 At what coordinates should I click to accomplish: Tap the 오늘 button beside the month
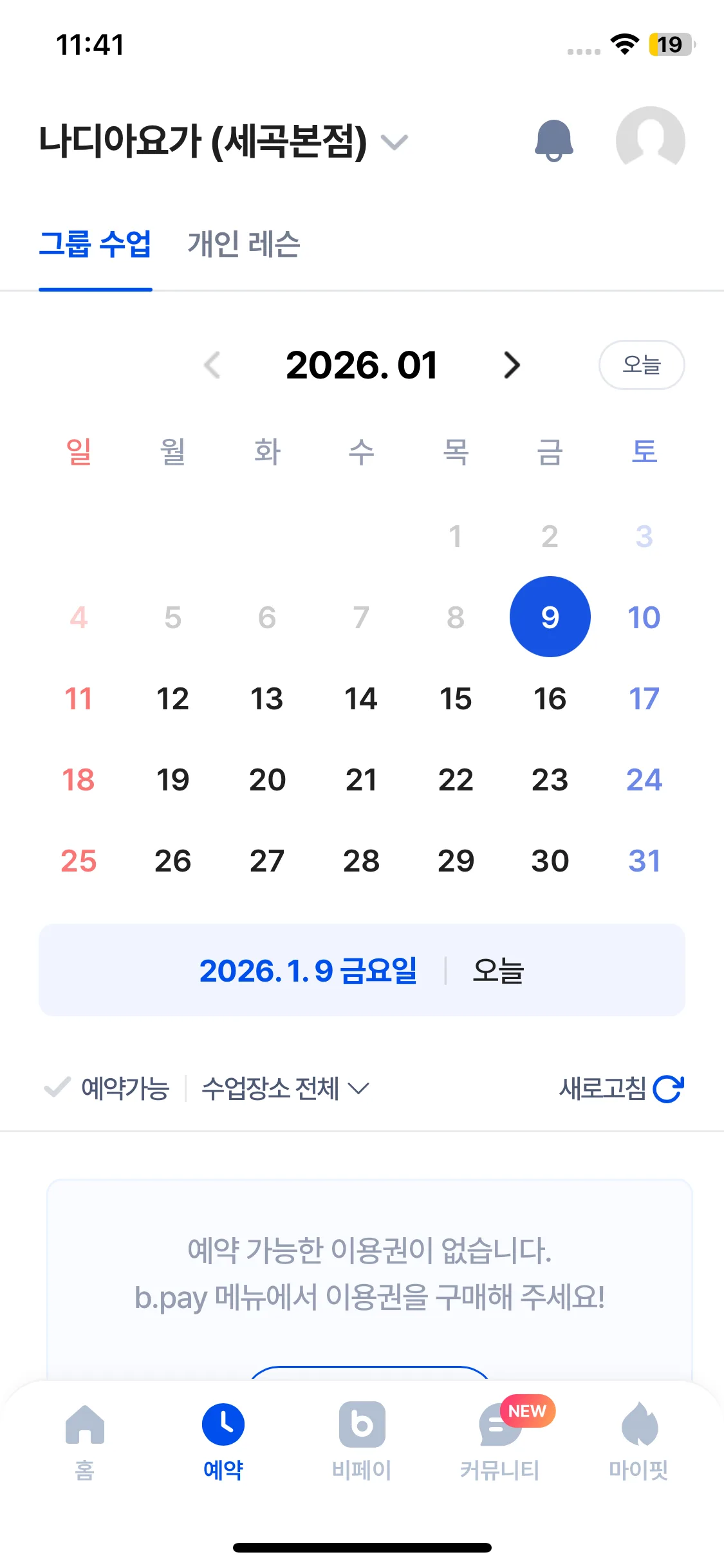[641, 365]
